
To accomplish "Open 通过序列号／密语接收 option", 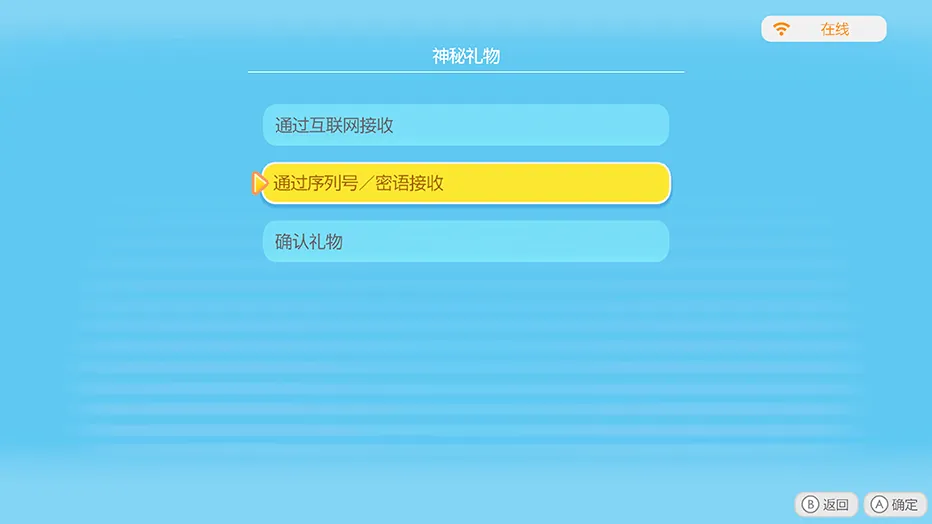I will coord(465,184).
